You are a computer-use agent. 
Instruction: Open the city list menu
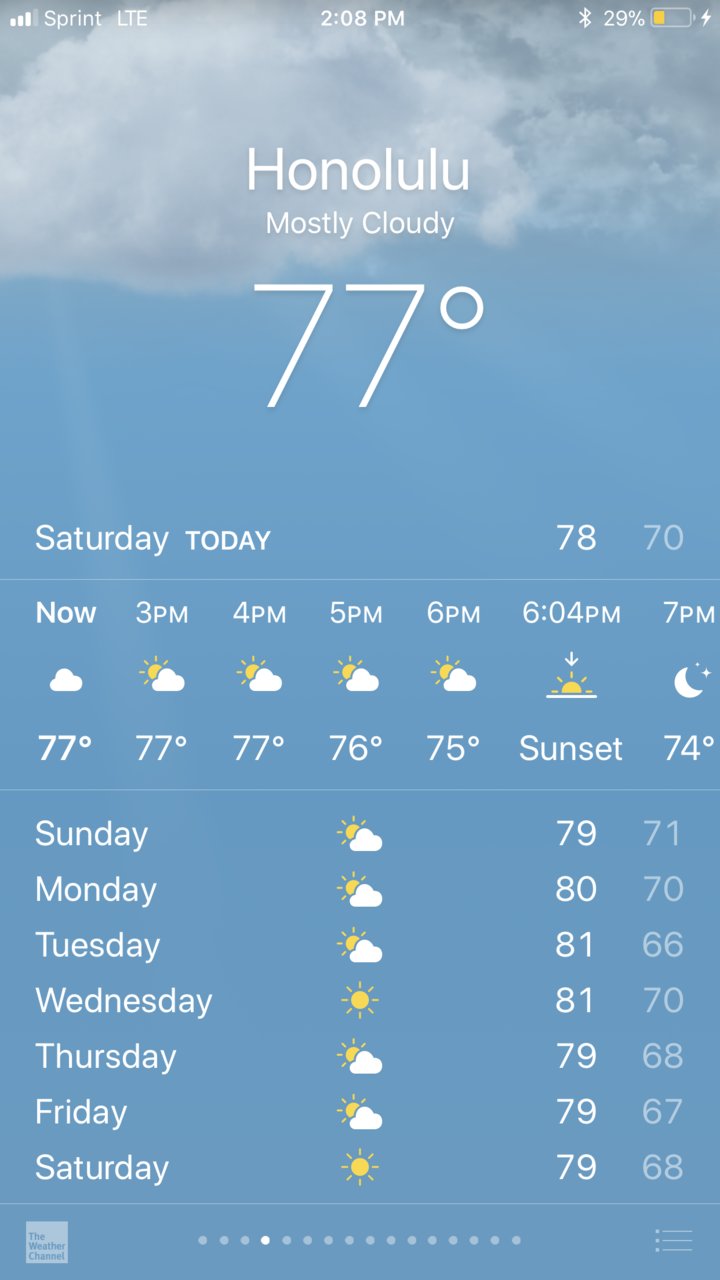(x=673, y=1241)
